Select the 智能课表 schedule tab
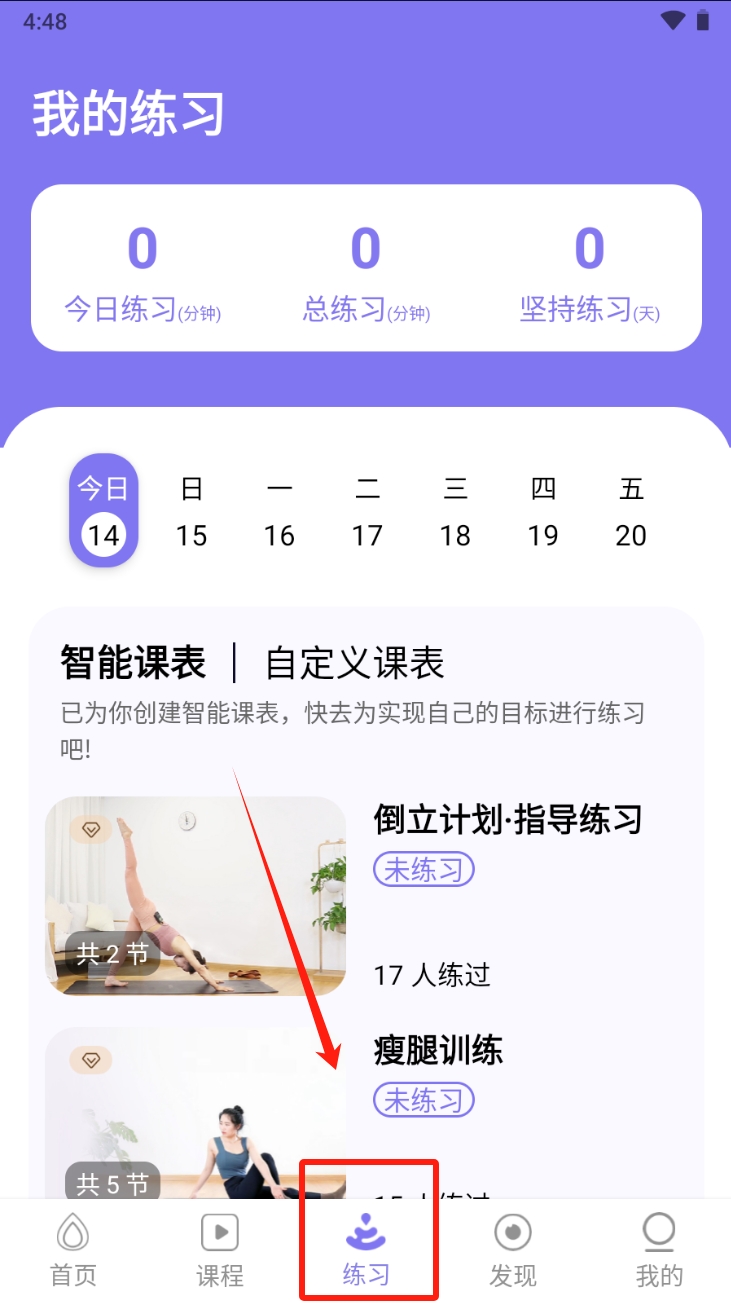 tap(133, 663)
